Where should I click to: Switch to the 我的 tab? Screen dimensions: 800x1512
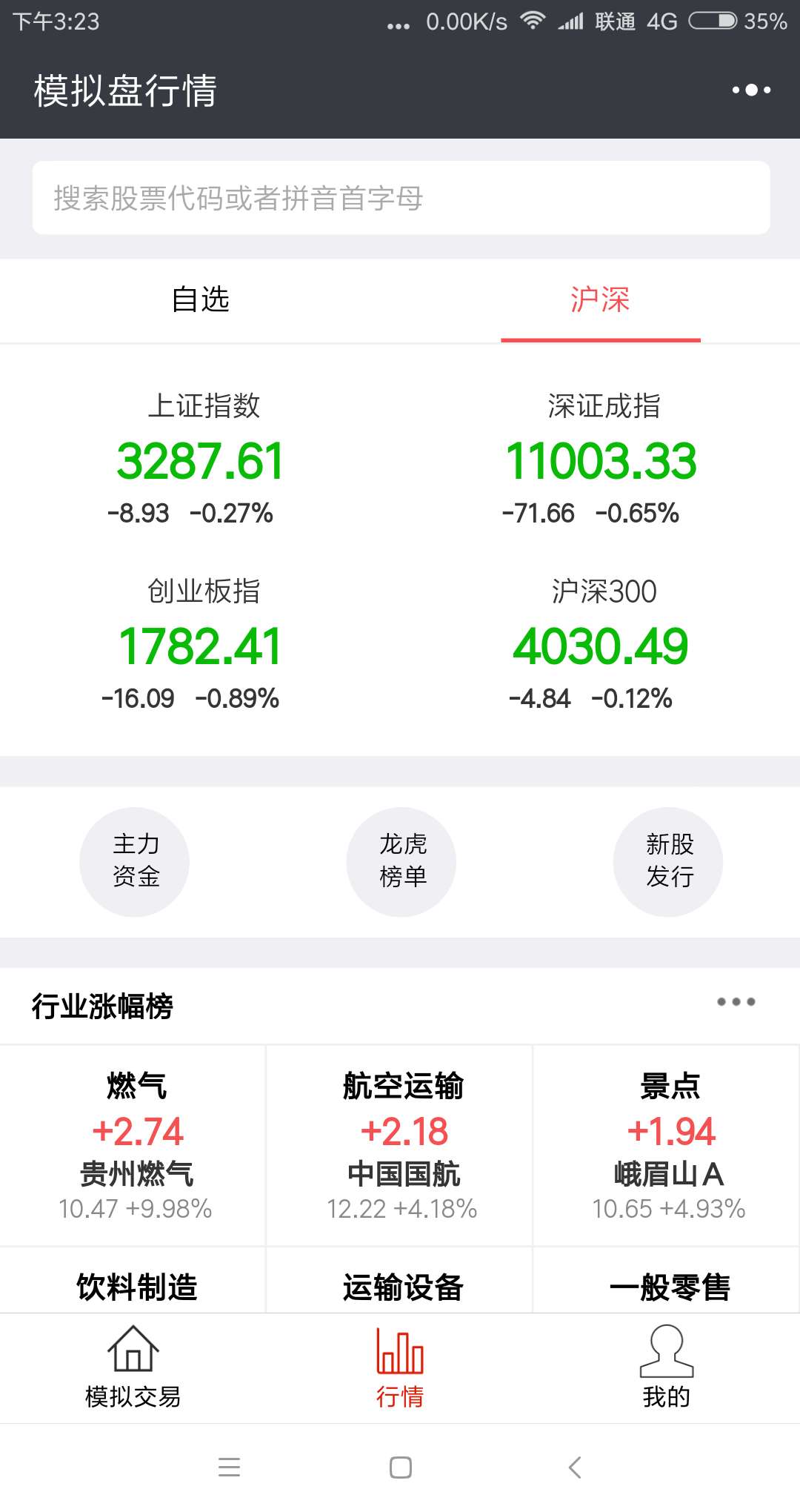(x=667, y=1367)
